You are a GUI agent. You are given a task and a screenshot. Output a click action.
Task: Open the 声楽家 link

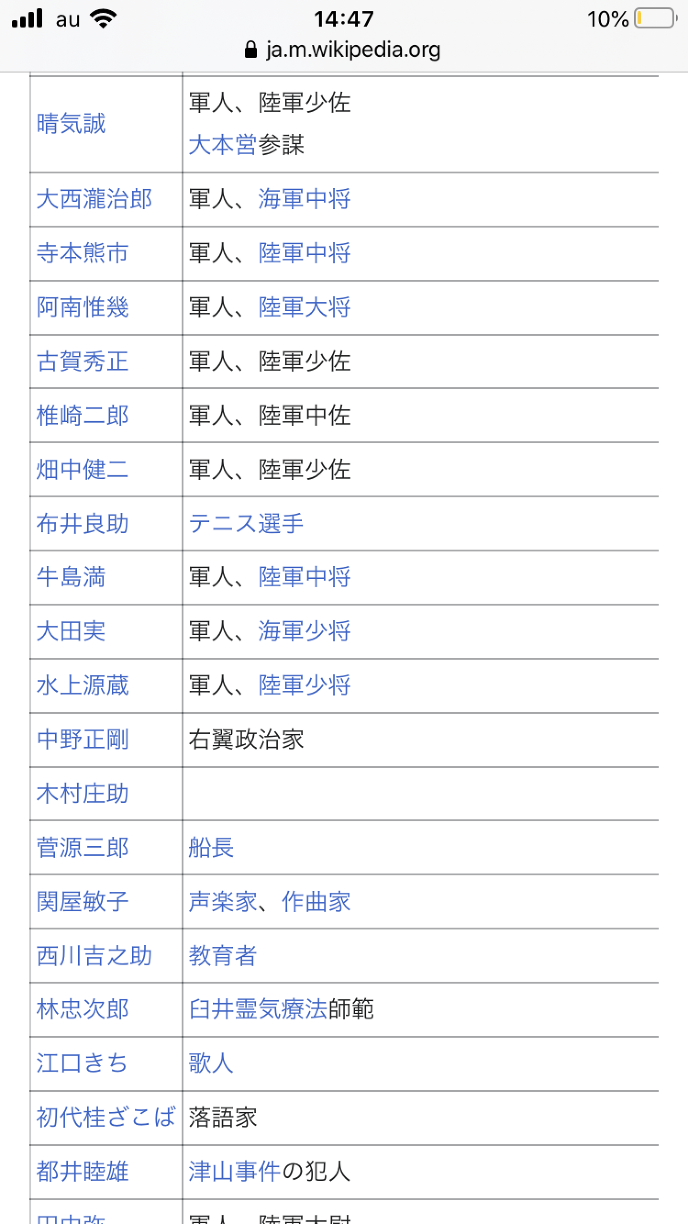[x=222, y=902]
